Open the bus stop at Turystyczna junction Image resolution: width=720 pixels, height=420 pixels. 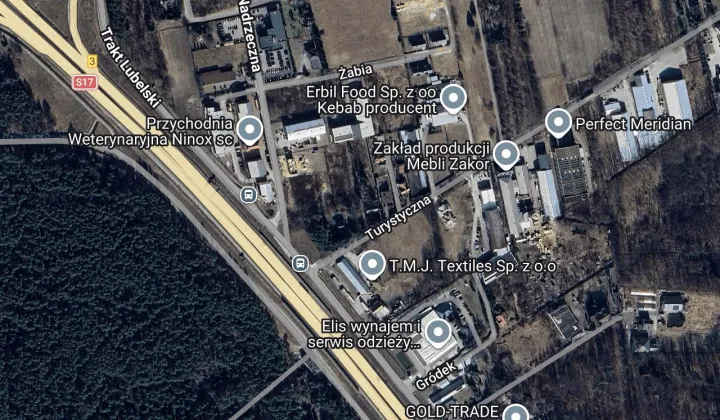[x=299, y=263]
